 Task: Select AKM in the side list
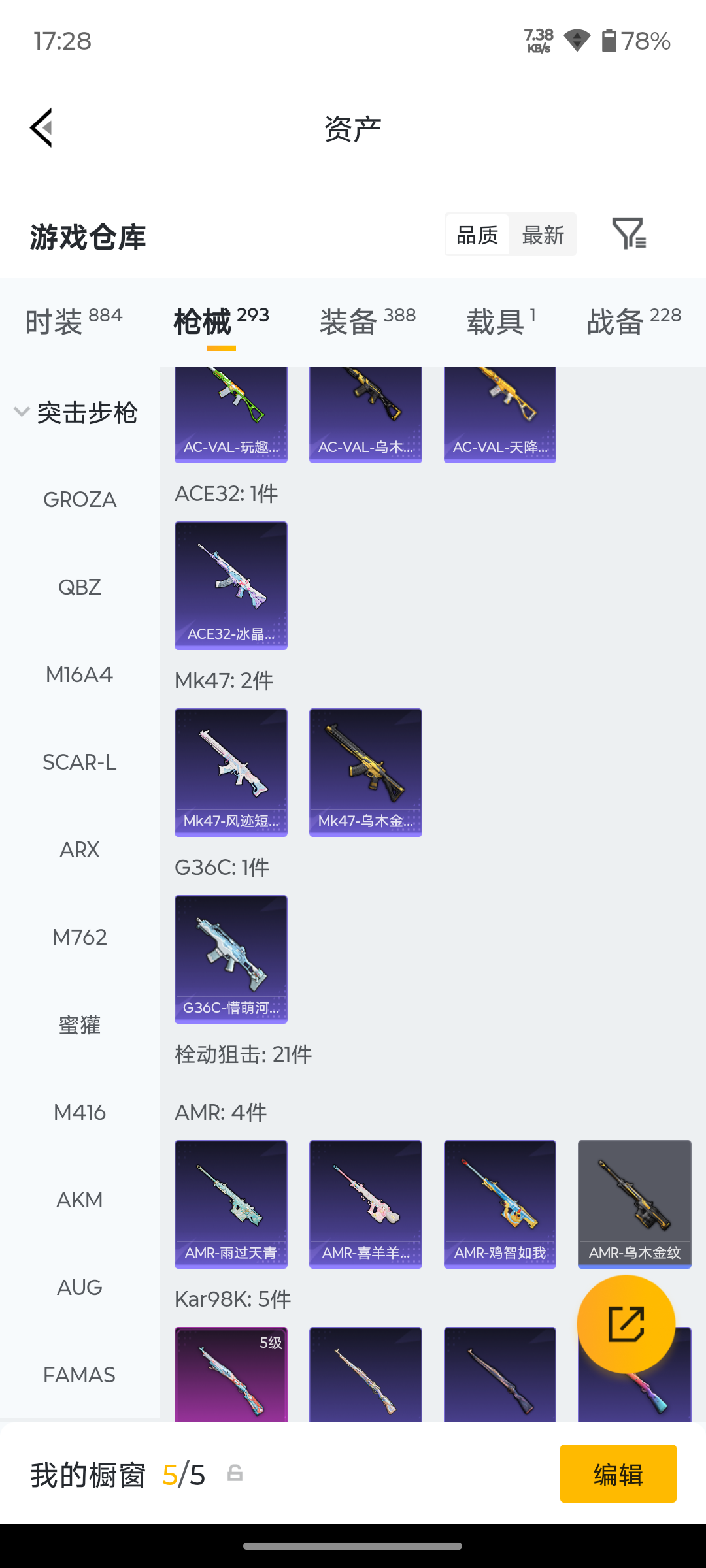[80, 1200]
